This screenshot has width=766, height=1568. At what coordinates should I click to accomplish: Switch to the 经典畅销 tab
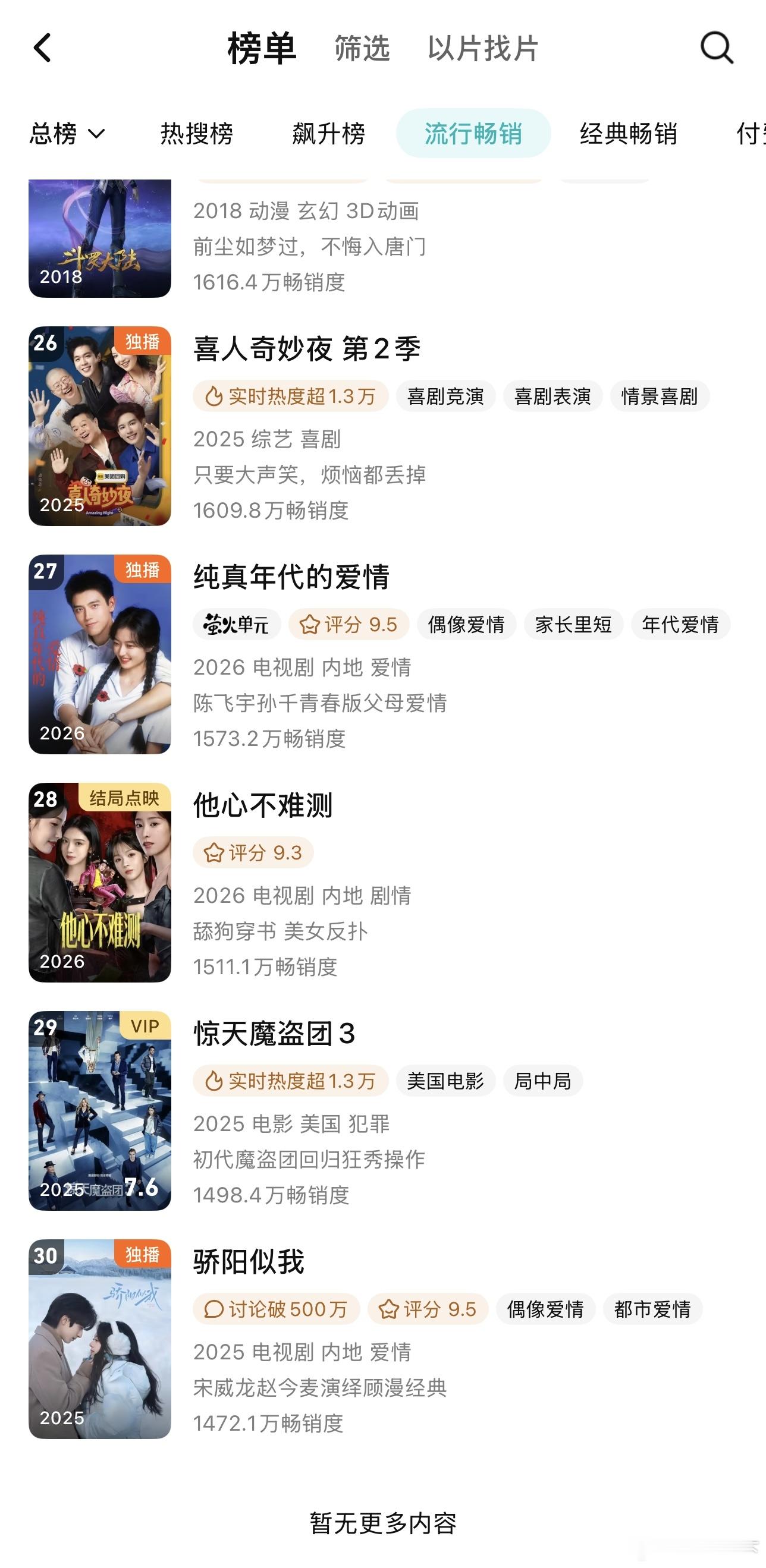point(630,134)
